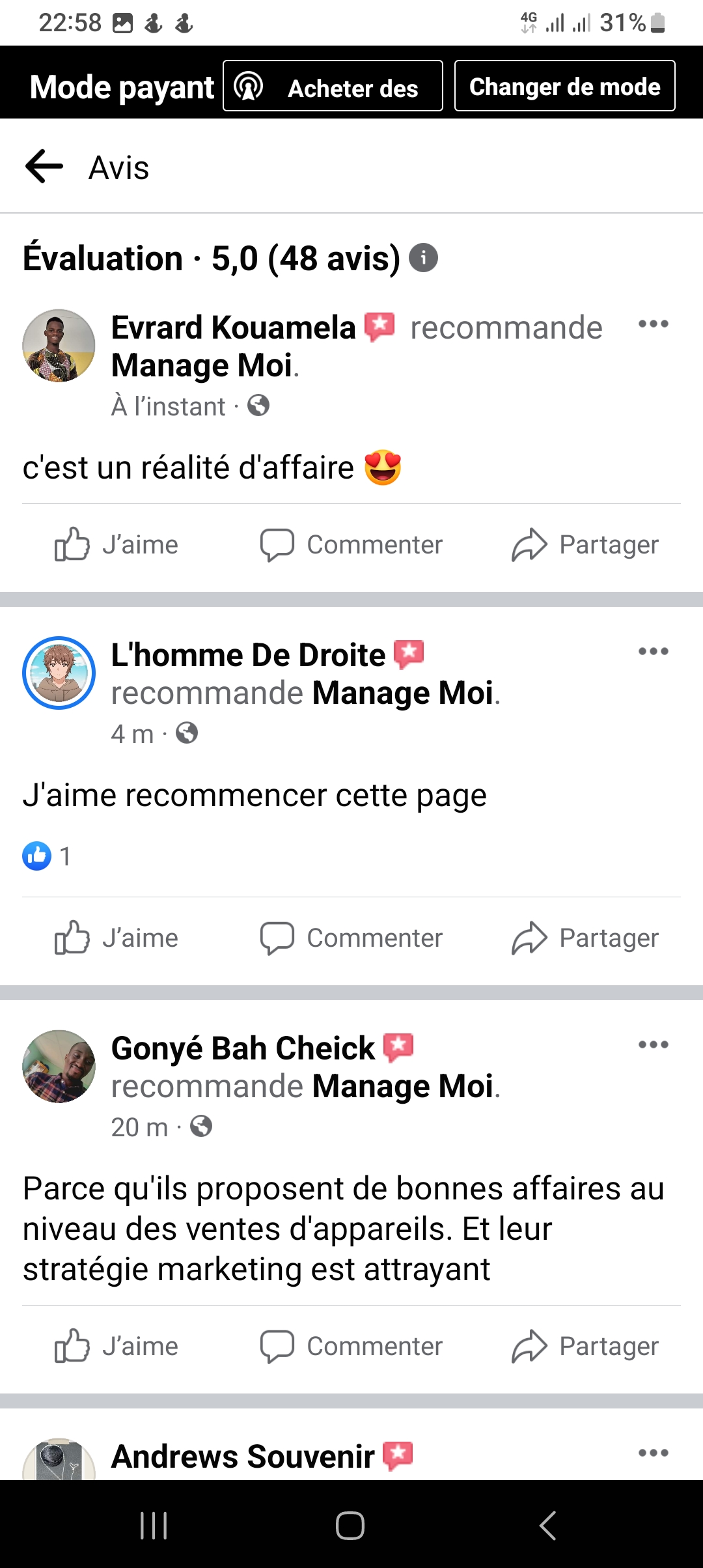The image size is (703, 1568).
Task: Like L'homme De Droite's review
Action: coord(117,938)
